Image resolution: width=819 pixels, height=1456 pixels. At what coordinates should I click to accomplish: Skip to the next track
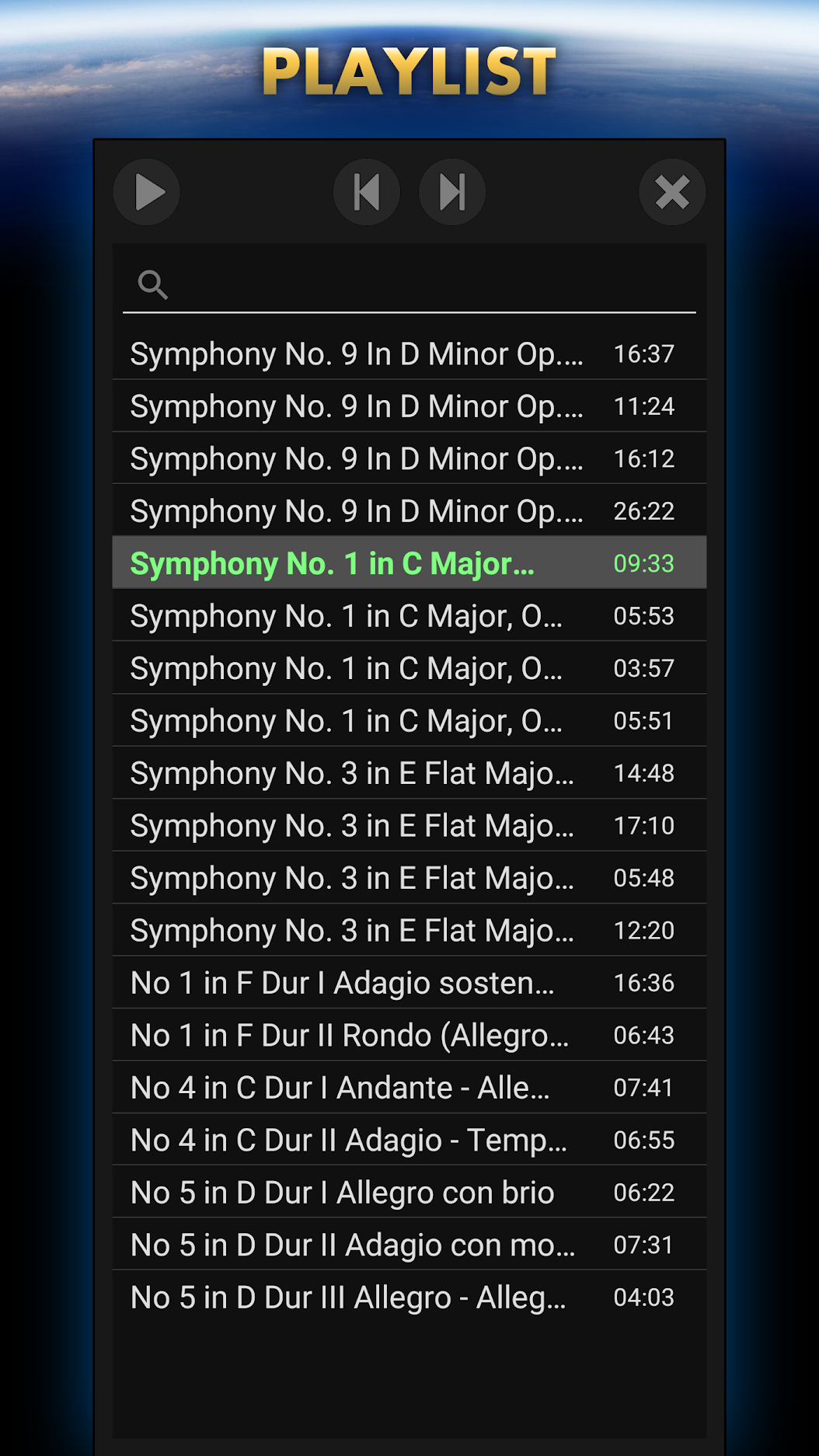click(452, 192)
